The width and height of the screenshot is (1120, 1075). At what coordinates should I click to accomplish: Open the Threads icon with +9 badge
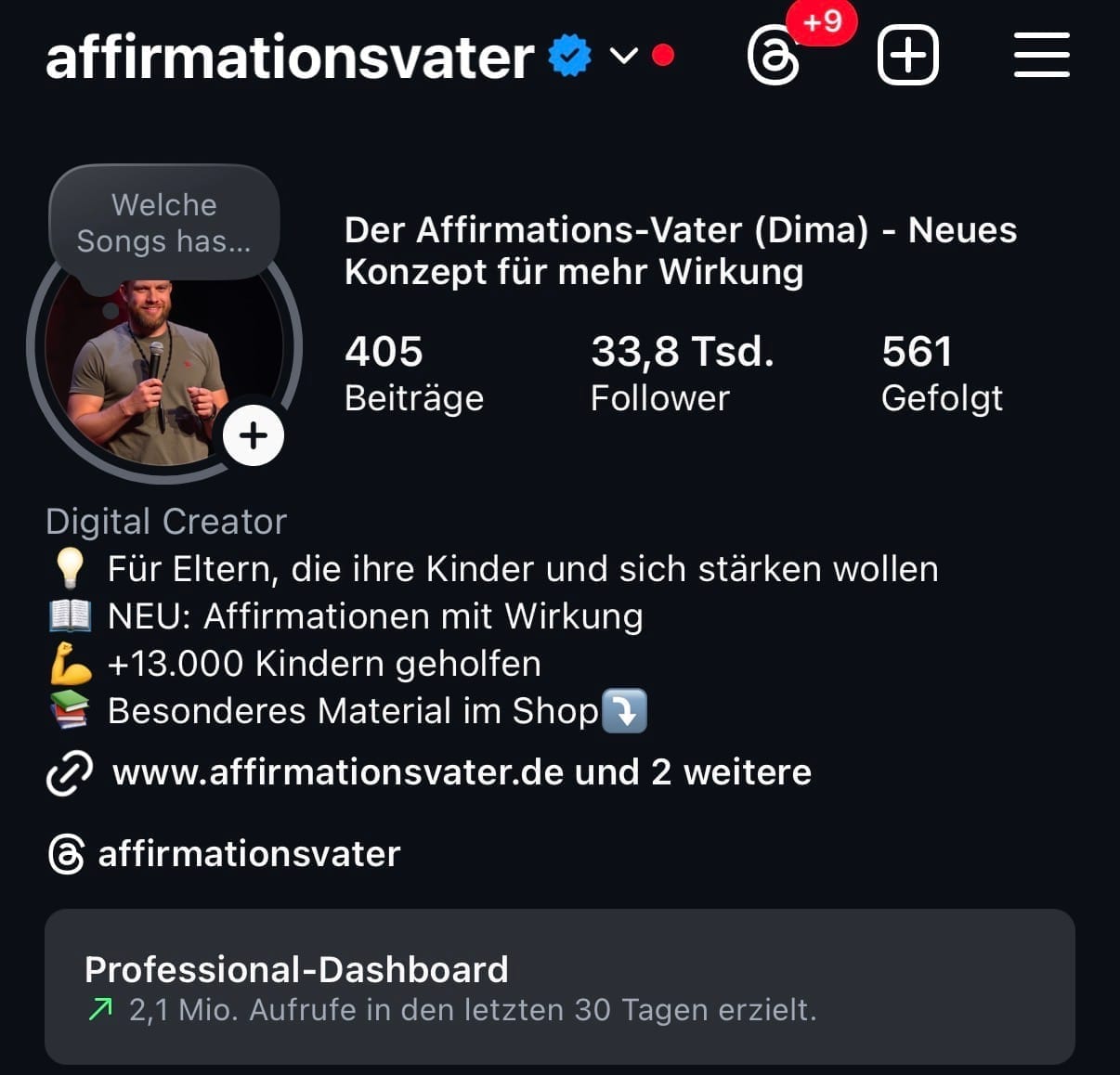(x=775, y=57)
